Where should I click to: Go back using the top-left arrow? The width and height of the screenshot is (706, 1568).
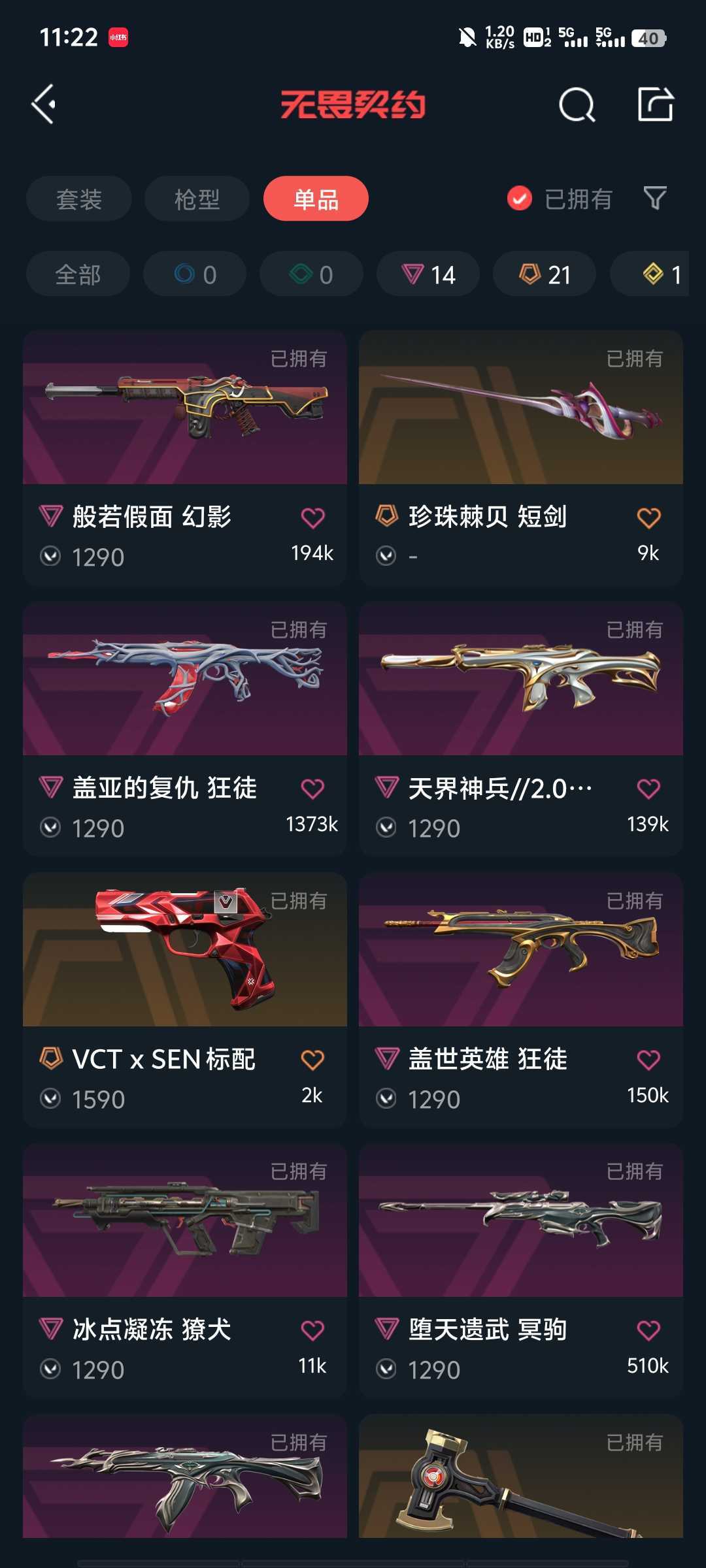[x=44, y=104]
